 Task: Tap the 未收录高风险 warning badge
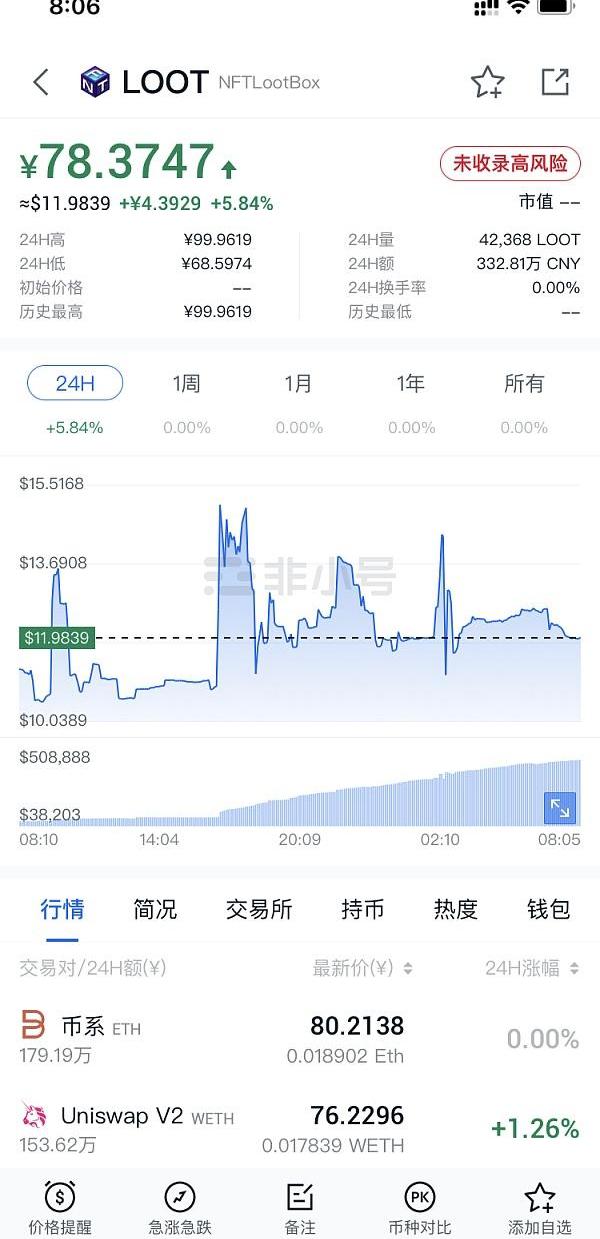click(510, 163)
